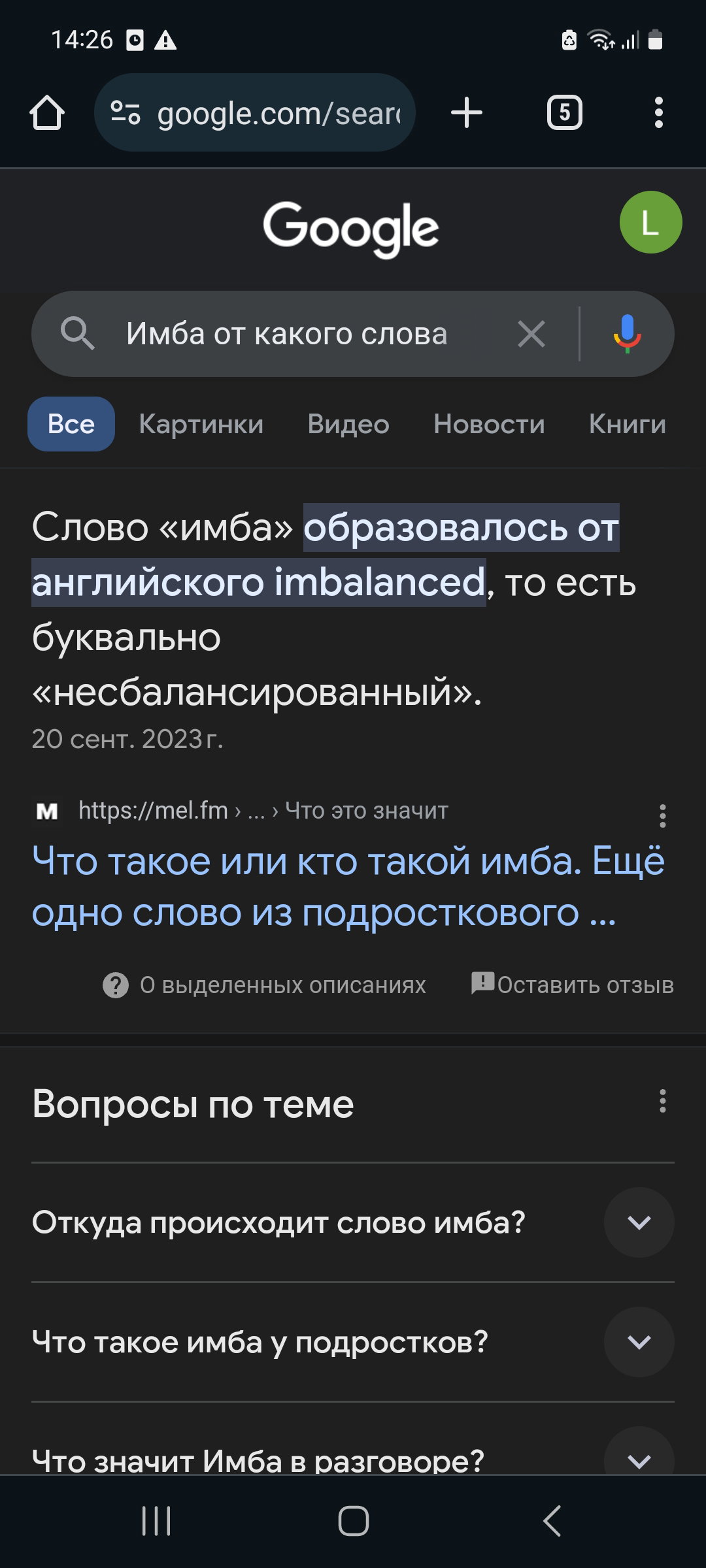
Task: Go back using system navigation
Action: pos(552,1521)
